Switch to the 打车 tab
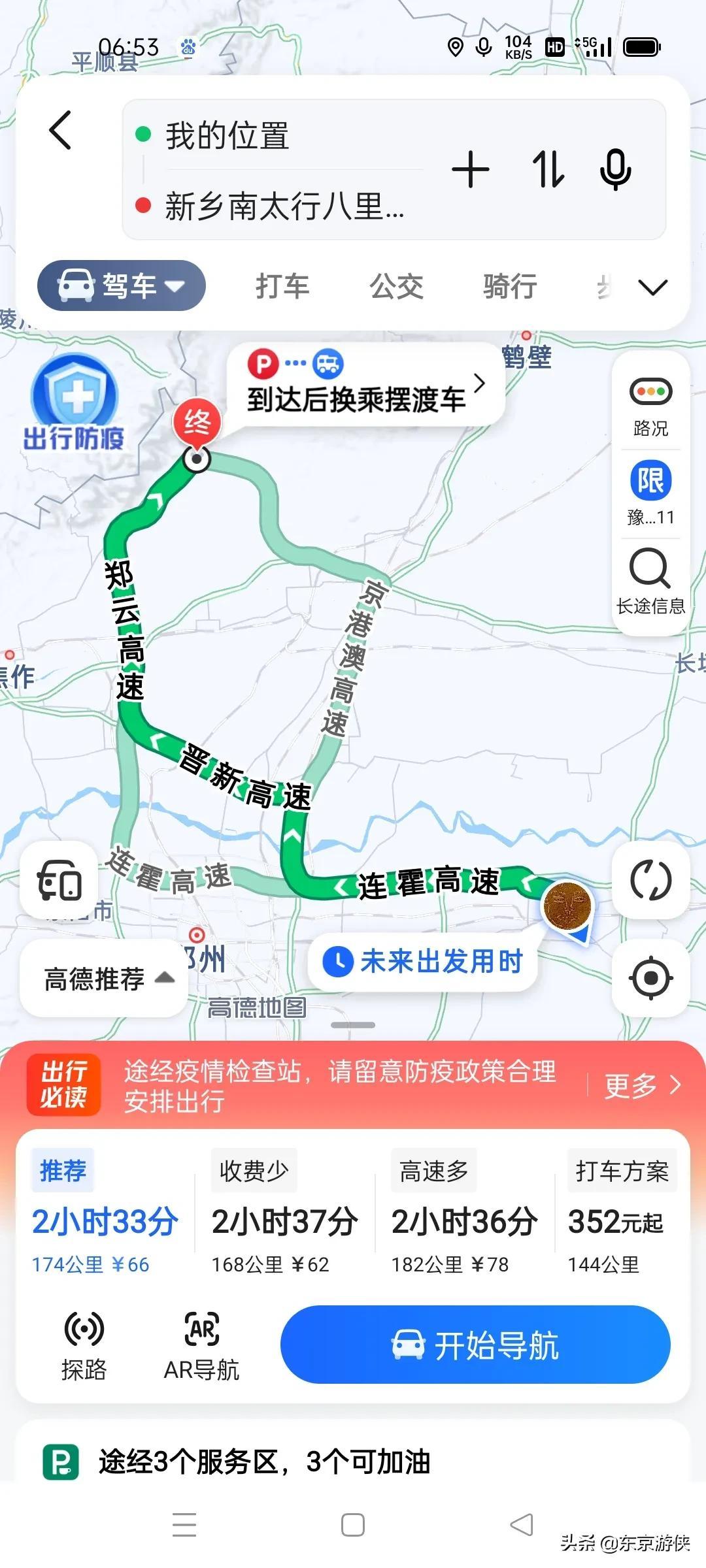The image size is (706, 1568). (x=282, y=286)
